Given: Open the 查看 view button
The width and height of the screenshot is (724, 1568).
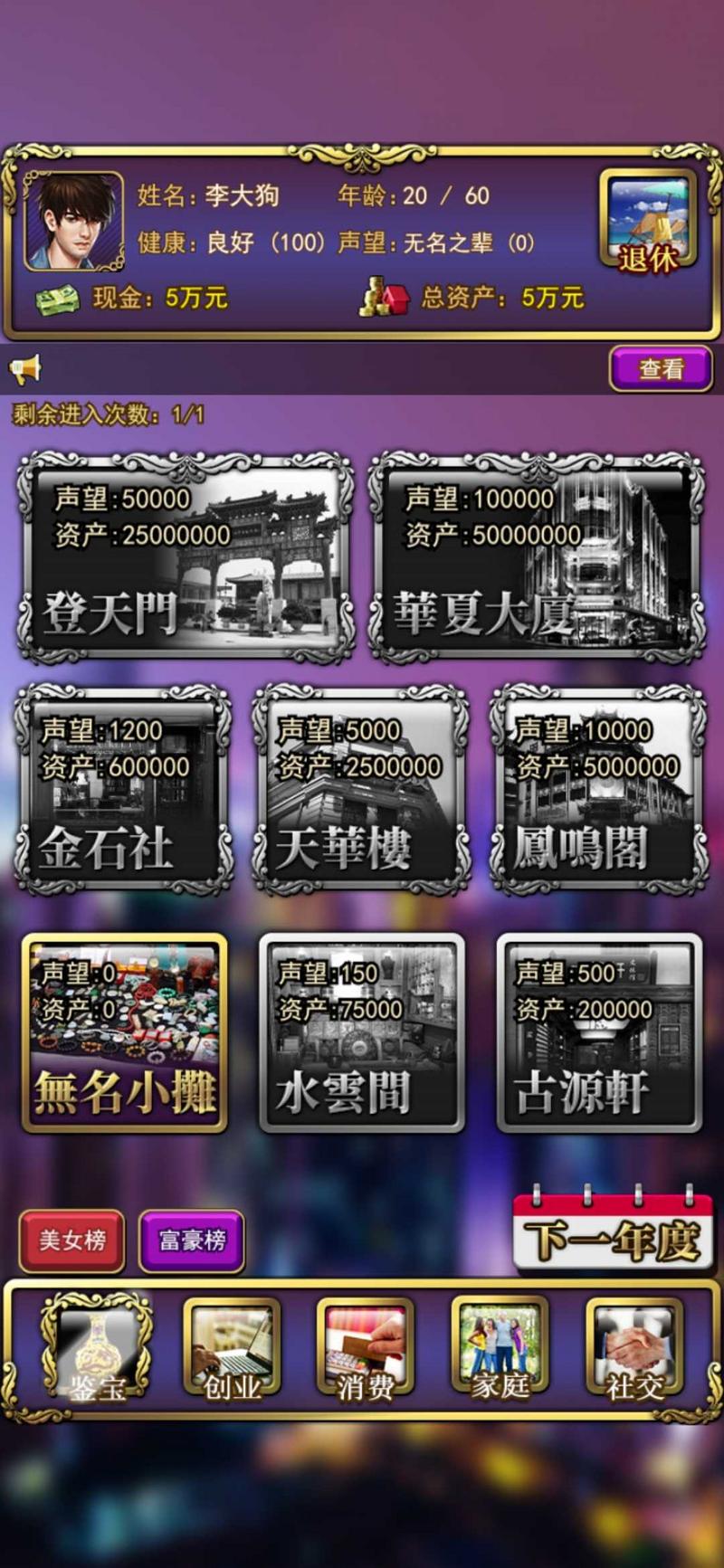Looking at the screenshot, I should click(x=661, y=368).
